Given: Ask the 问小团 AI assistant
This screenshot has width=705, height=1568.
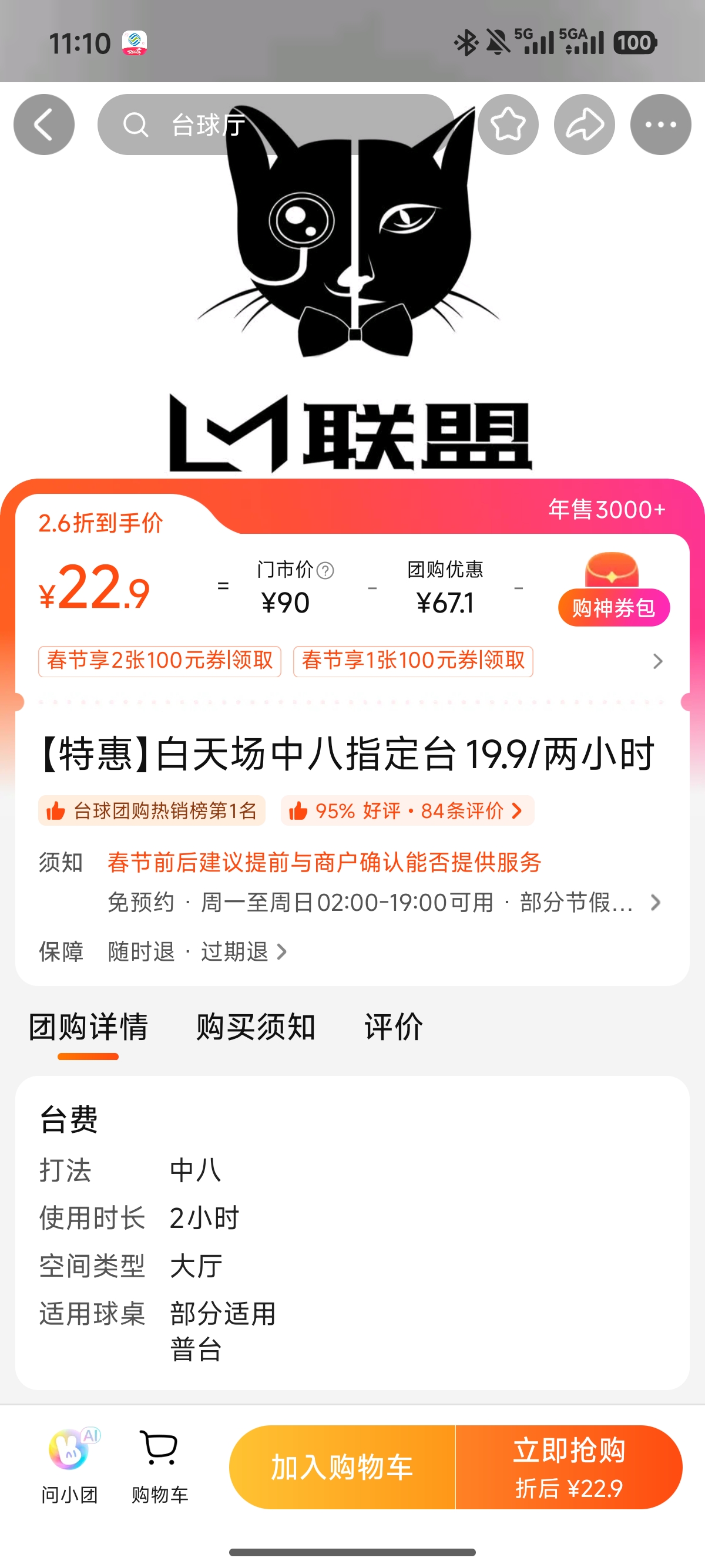Looking at the screenshot, I should point(69,1466).
